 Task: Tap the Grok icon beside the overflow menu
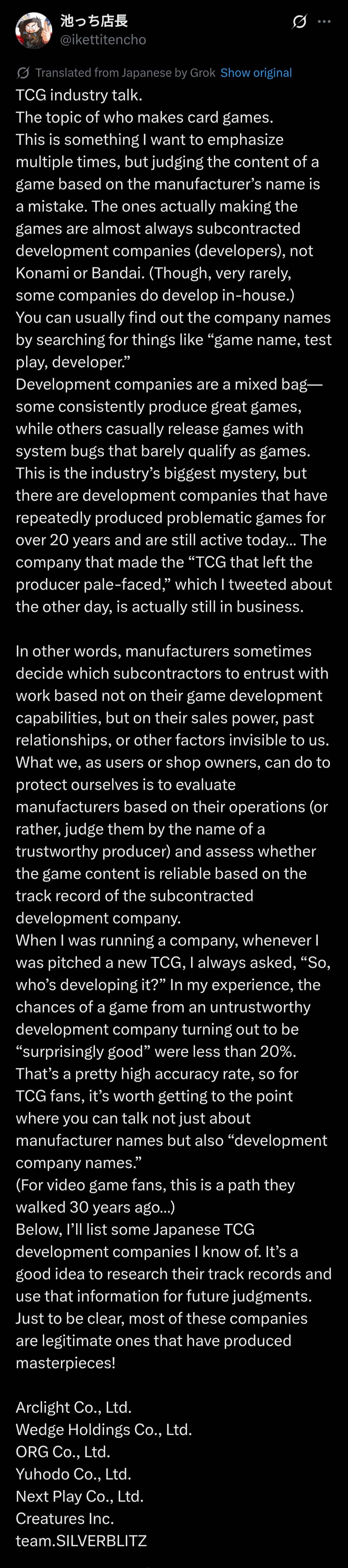coord(299,22)
